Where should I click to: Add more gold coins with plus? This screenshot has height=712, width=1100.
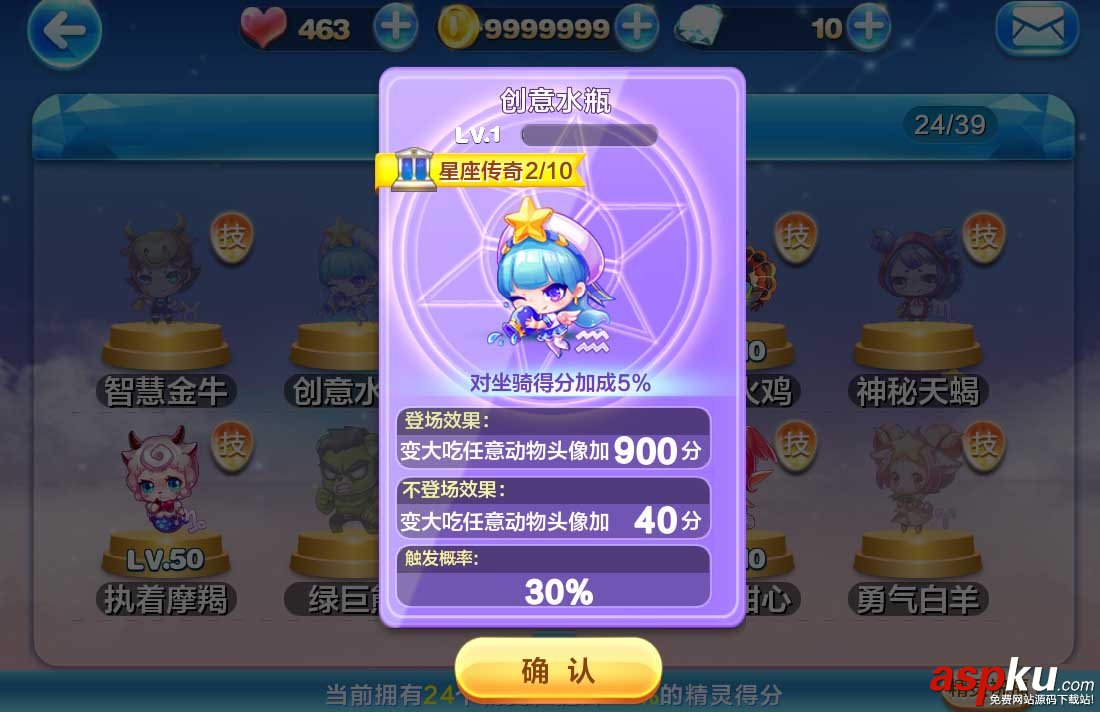pyautogui.click(x=636, y=28)
